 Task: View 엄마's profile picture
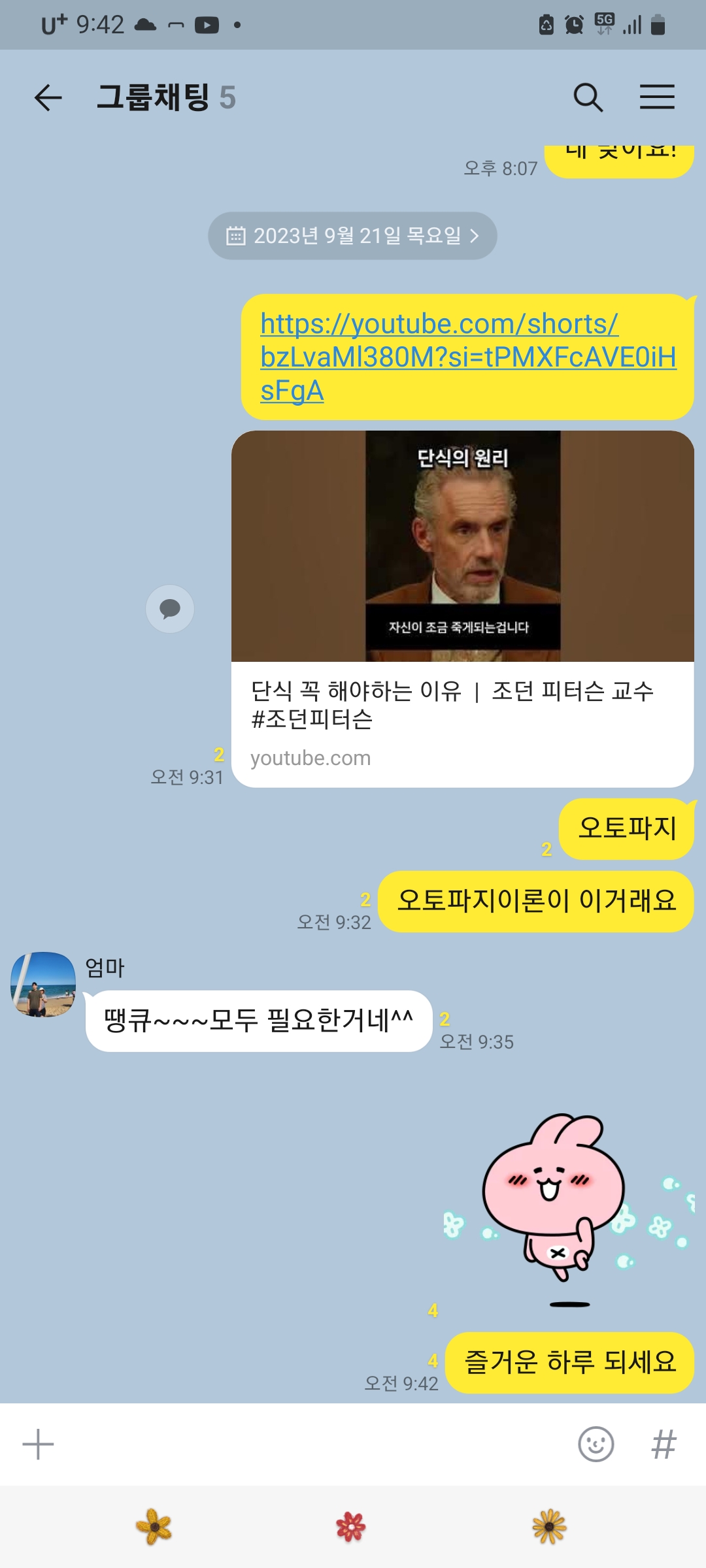point(43,984)
